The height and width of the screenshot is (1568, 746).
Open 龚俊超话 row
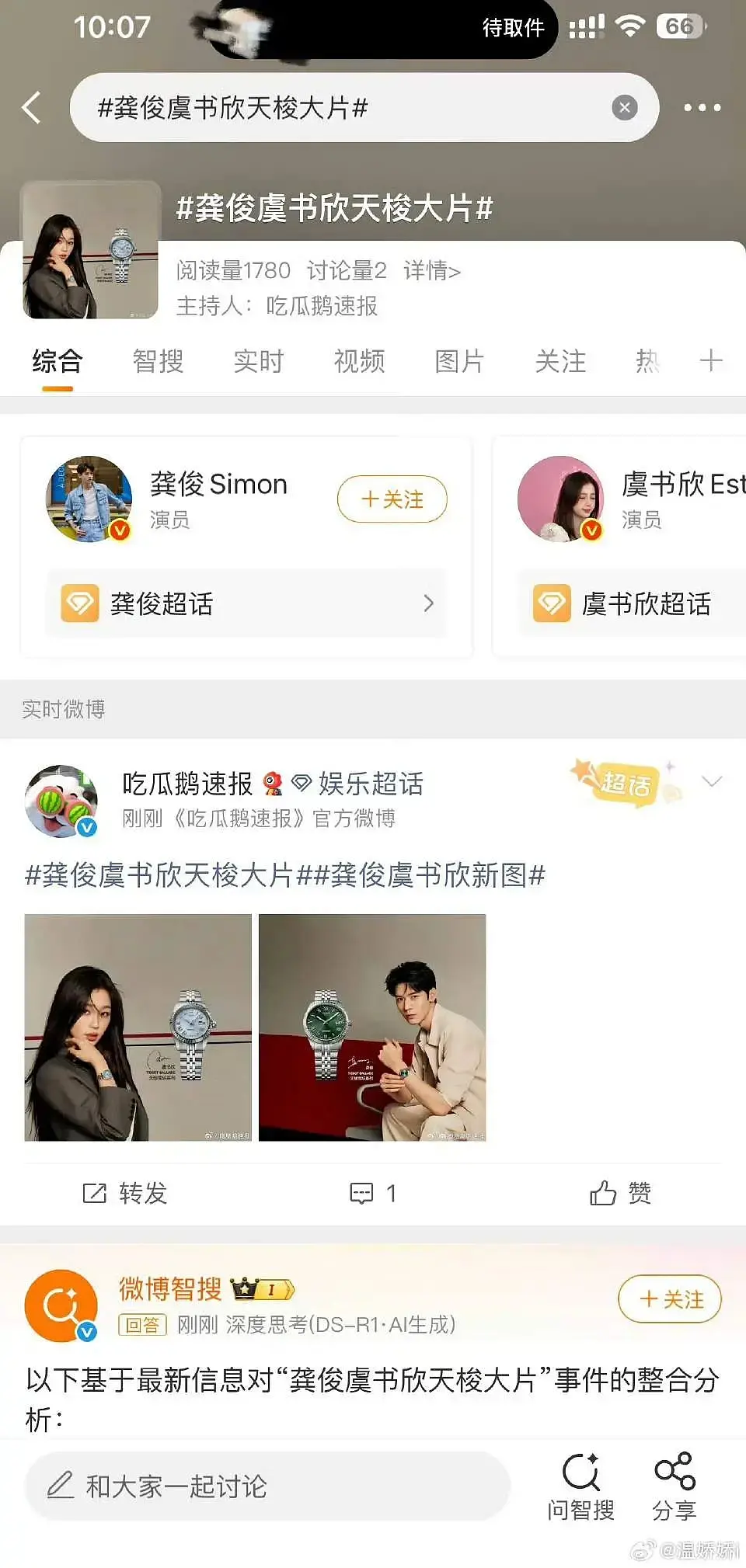246,603
